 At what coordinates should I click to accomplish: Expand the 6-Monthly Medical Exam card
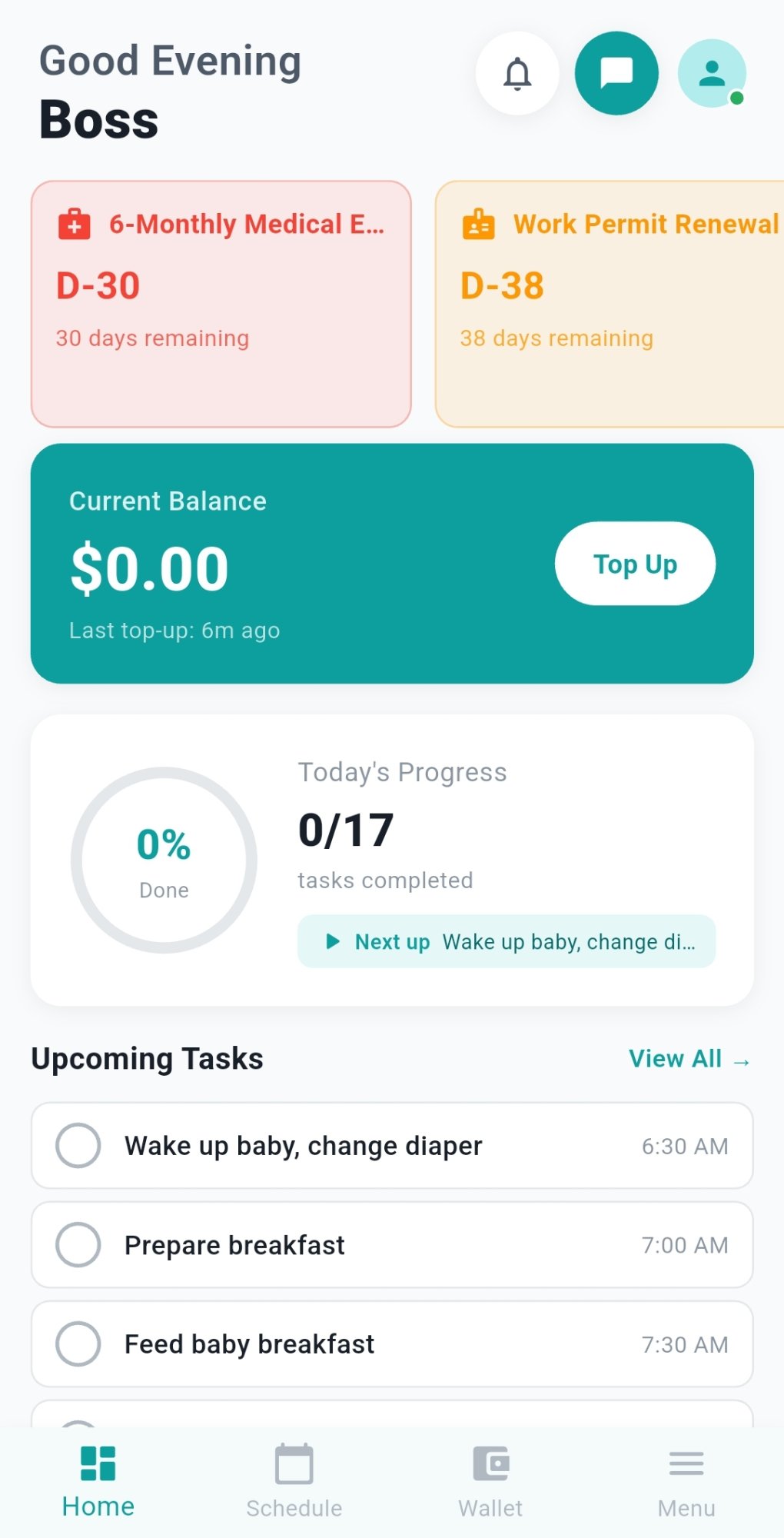(221, 300)
